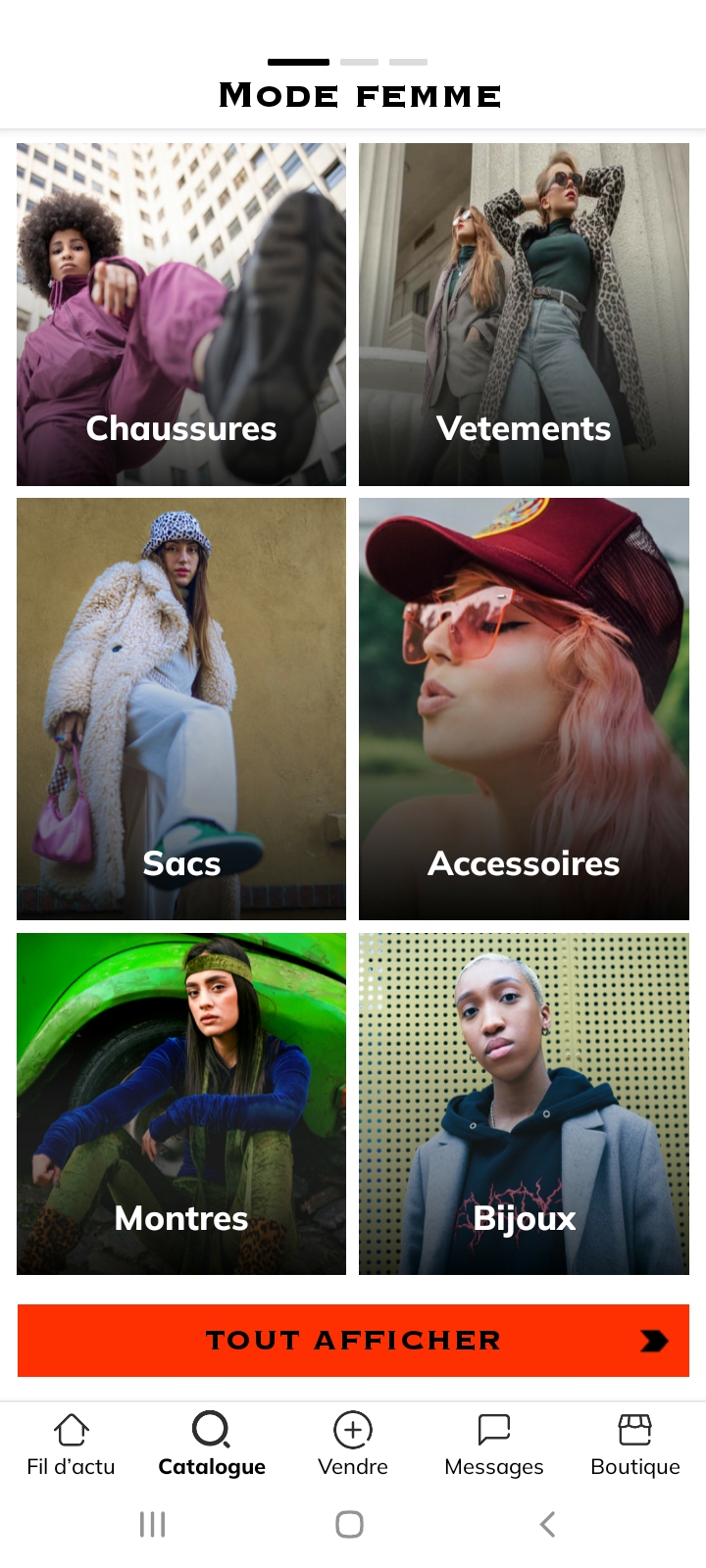Screen dimensions: 706x1568
Task: Open the Montres category
Action: pyautogui.click(x=181, y=1103)
